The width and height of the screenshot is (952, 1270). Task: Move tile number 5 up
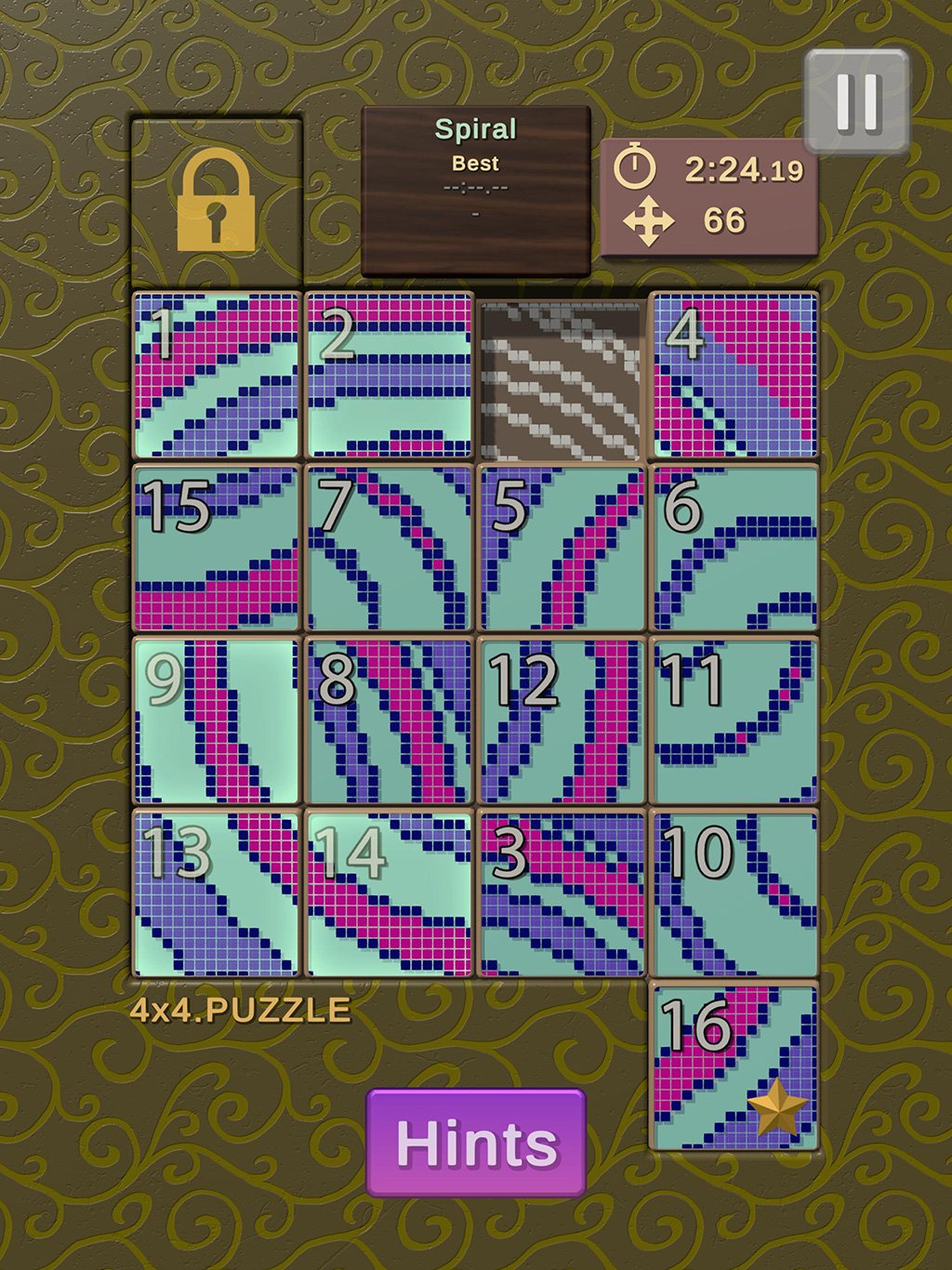click(562, 549)
